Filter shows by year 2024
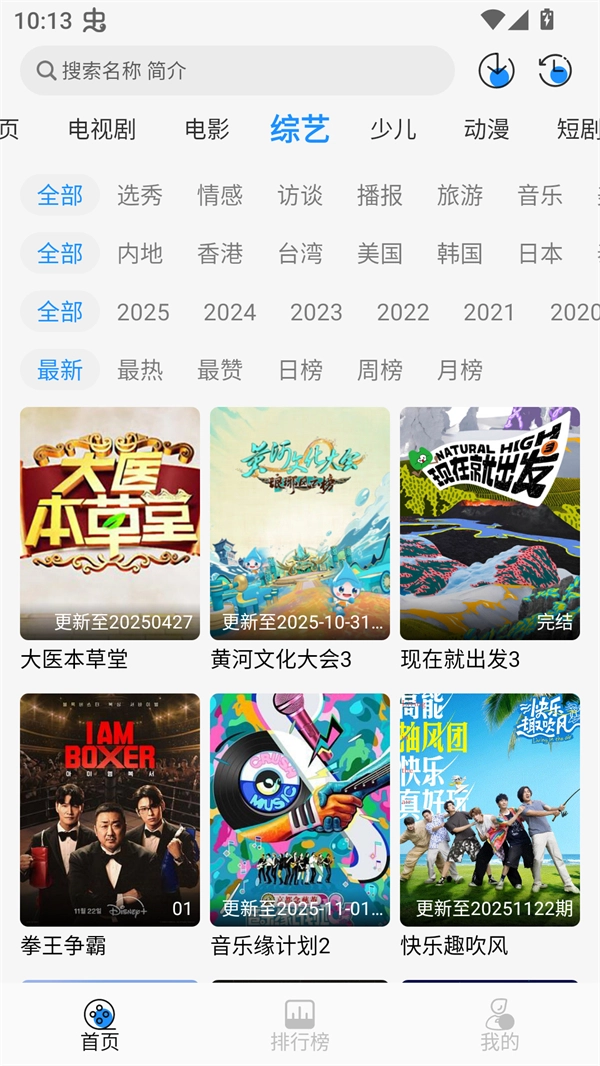The height and width of the screenshot is (1066, 600). [x=230, y=312]
